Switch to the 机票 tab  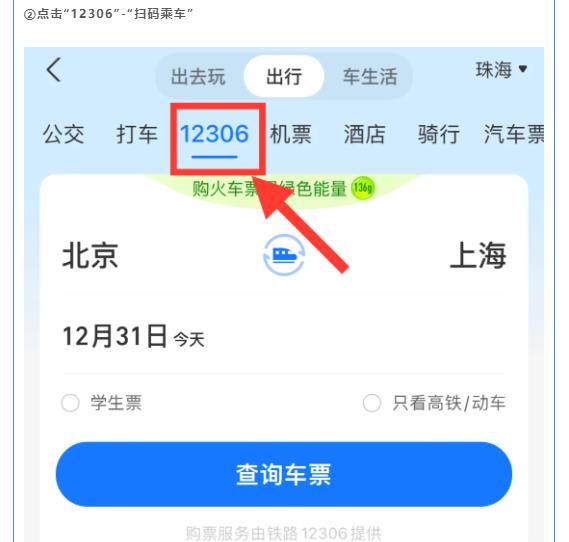point(291,134)
